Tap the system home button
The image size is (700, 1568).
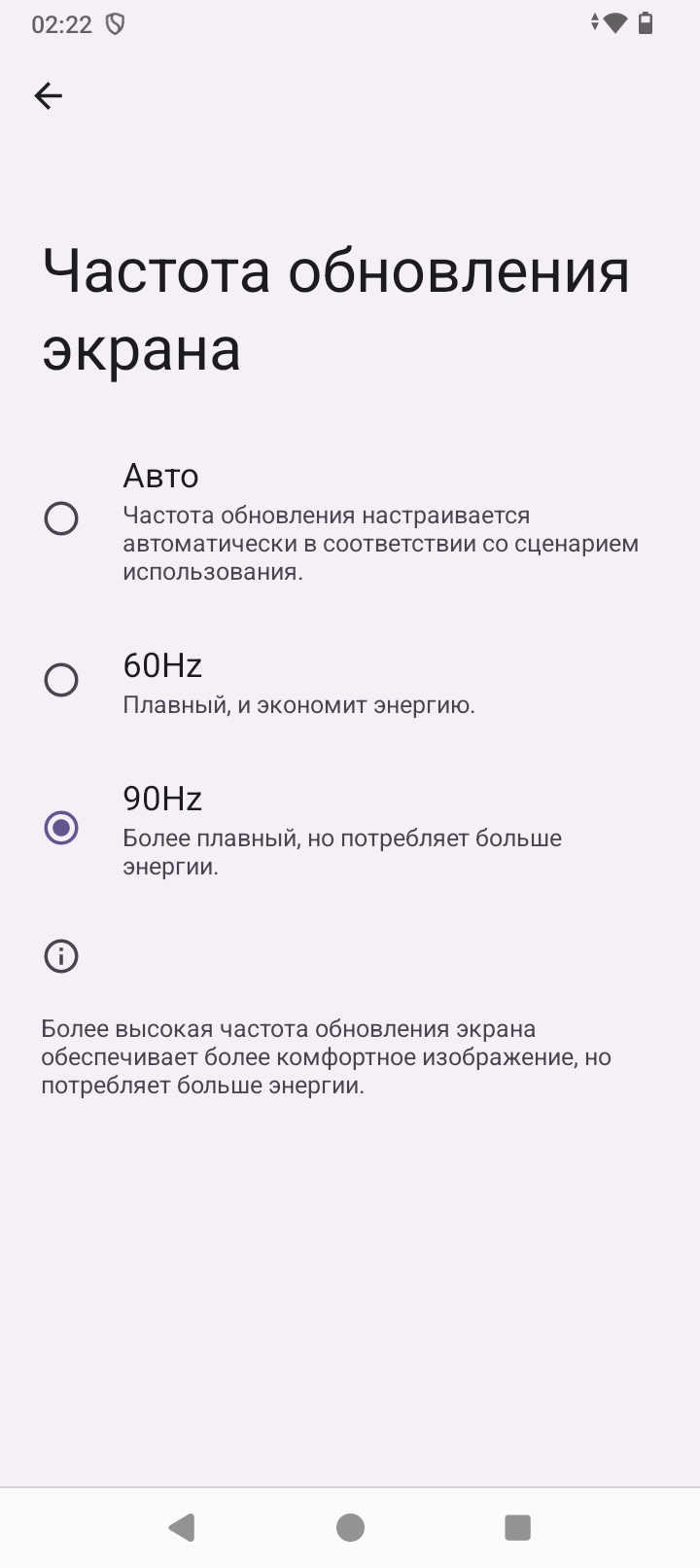point(350,1527)
